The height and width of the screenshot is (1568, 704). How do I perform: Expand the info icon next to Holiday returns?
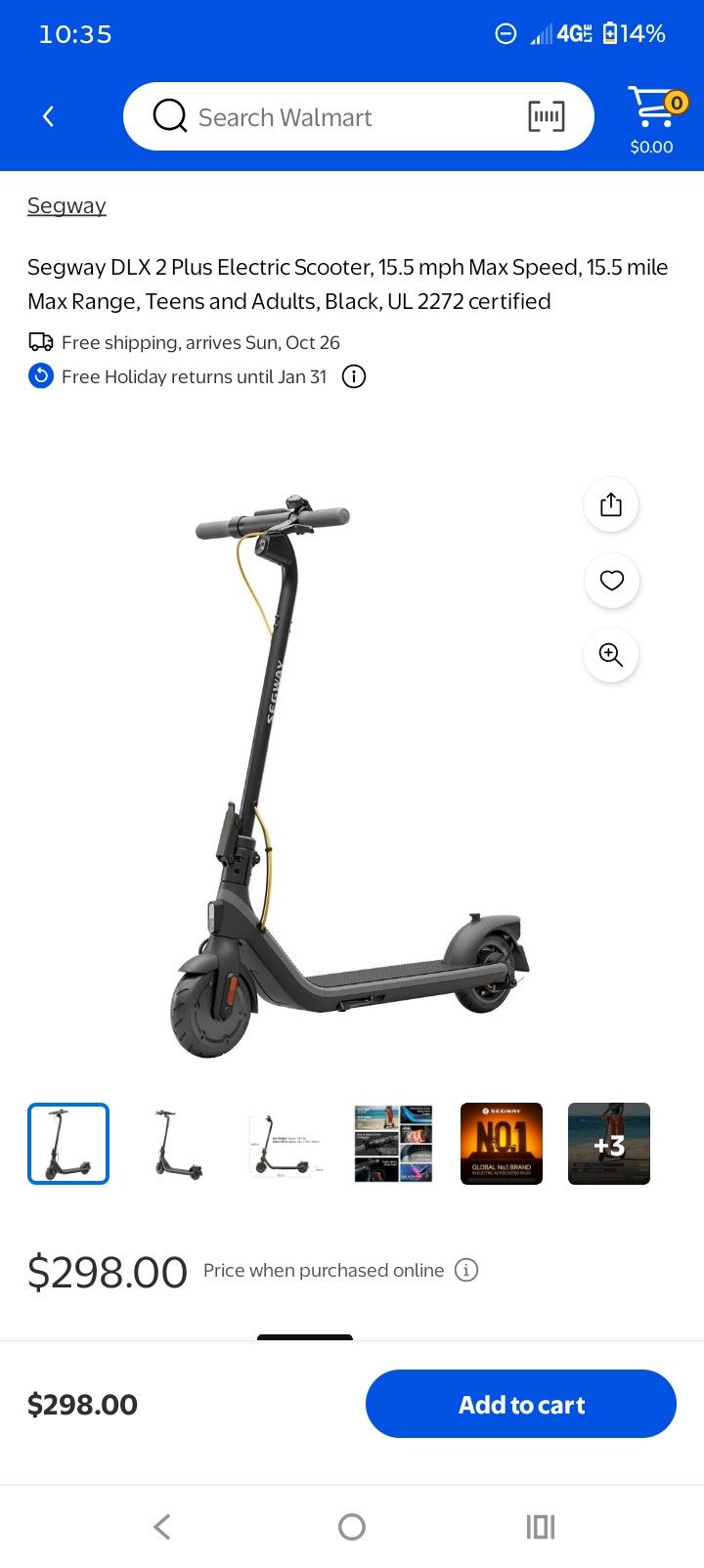[353, 375]
